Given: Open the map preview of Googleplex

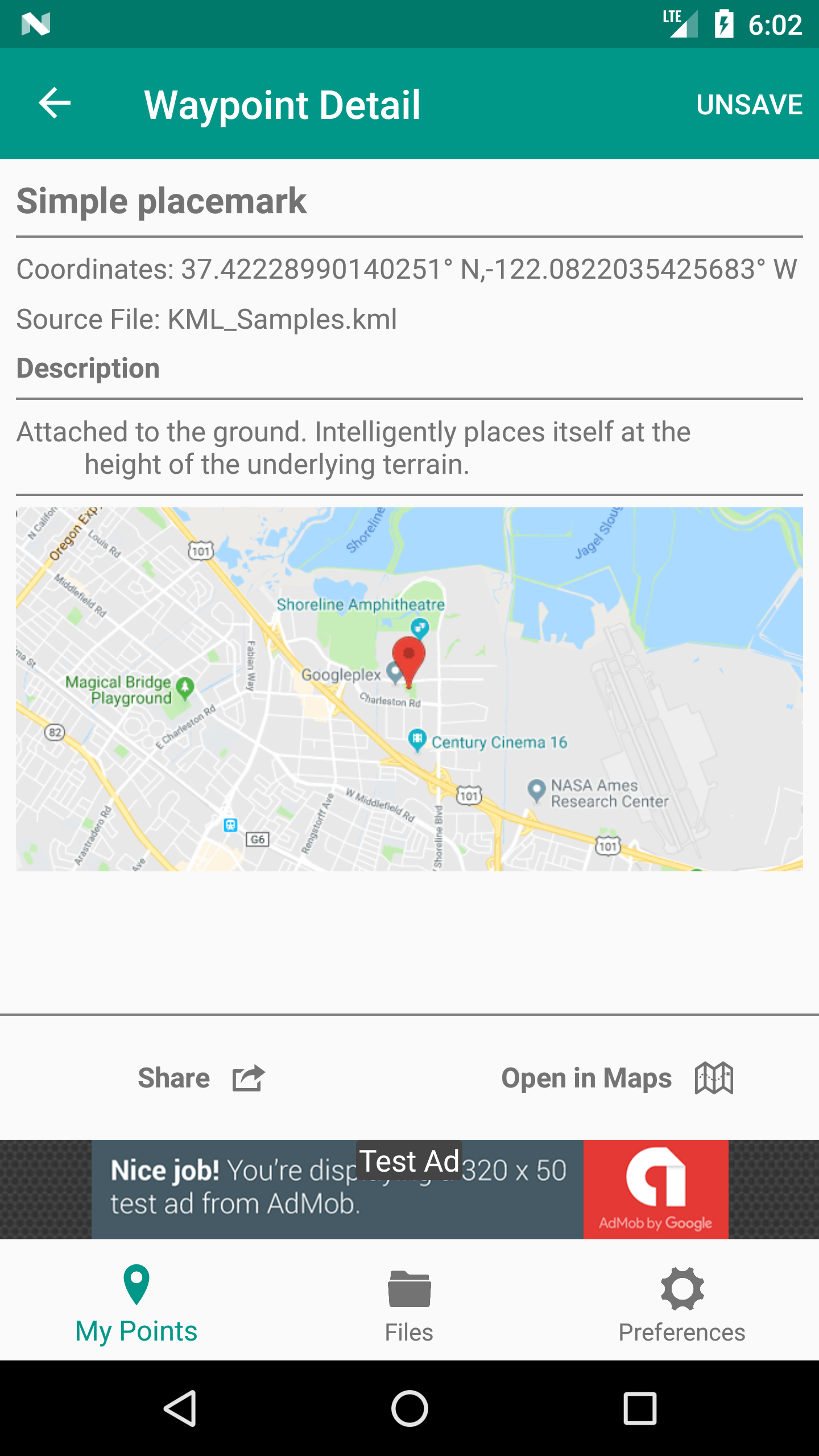Looking at the screenshot, I should (x=409, y=689).
